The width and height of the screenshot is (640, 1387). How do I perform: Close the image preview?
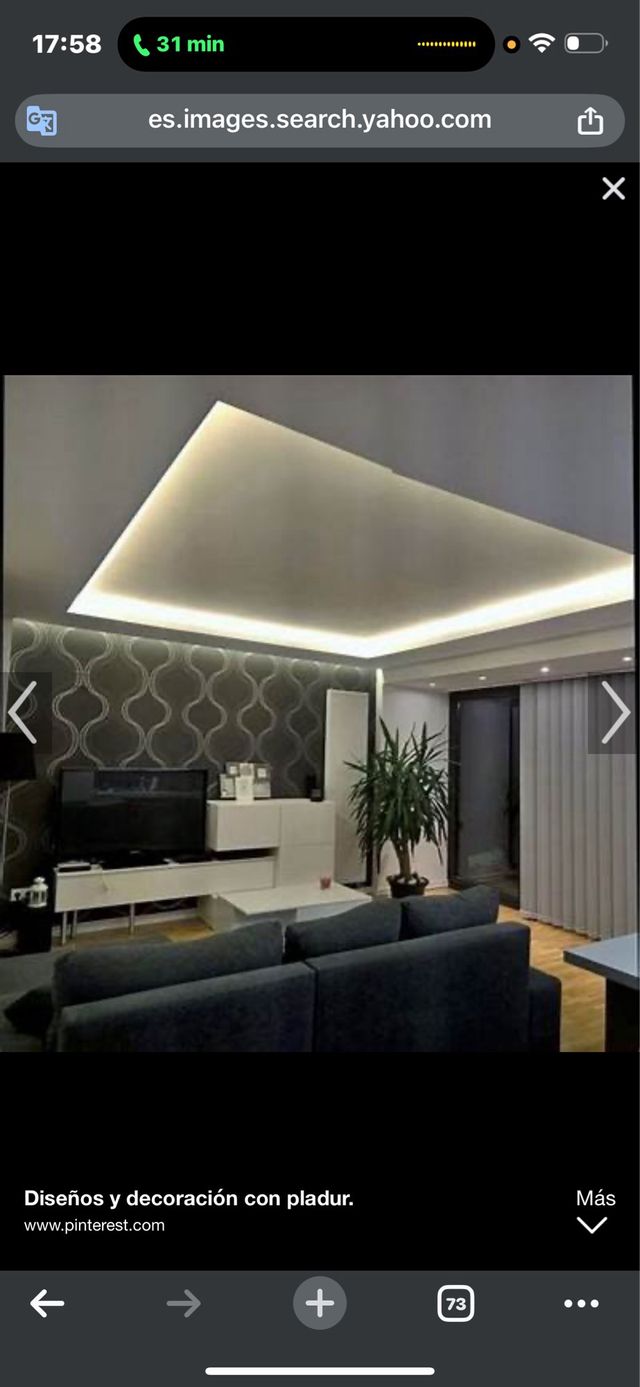613,189
